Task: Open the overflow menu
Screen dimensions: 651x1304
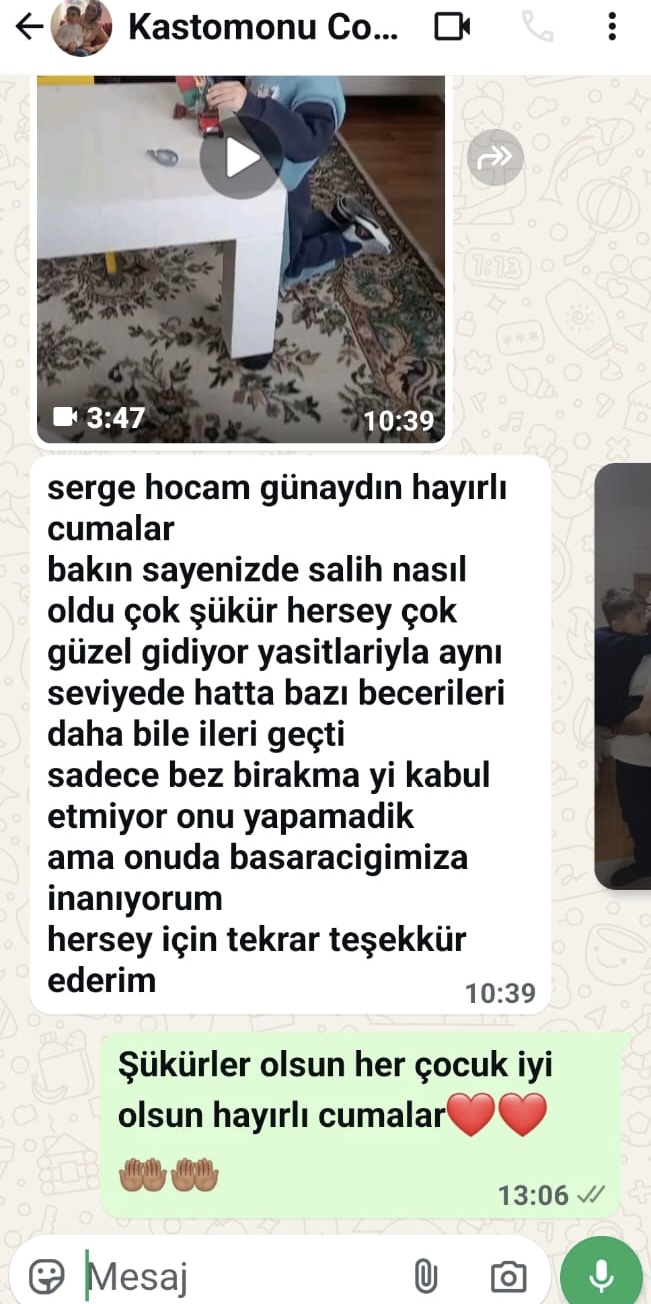Action: pyautogui.click(x=612, y=27)
